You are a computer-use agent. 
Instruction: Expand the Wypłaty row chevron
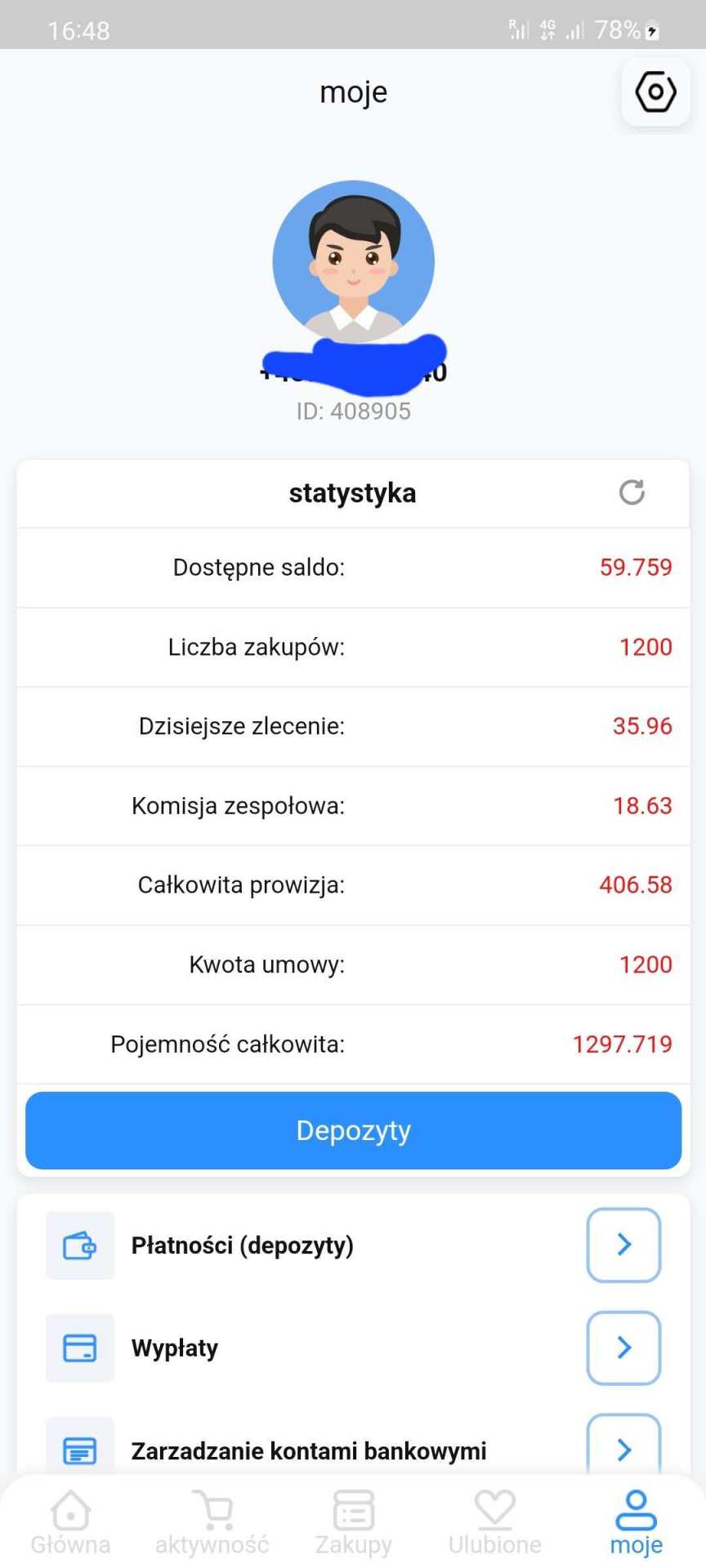(623, 1348)
